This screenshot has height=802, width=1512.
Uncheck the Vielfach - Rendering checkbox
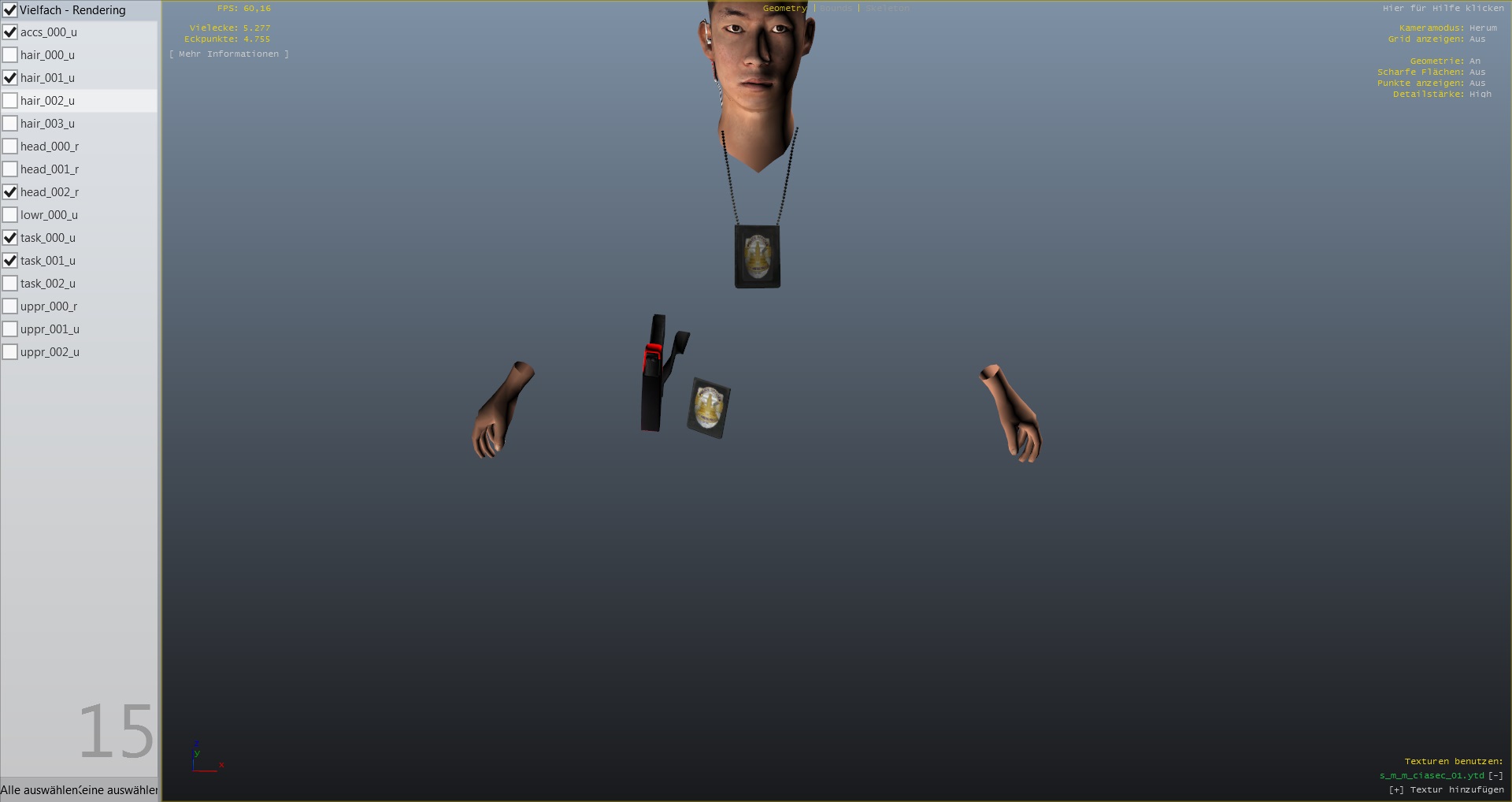click(10, 10)
